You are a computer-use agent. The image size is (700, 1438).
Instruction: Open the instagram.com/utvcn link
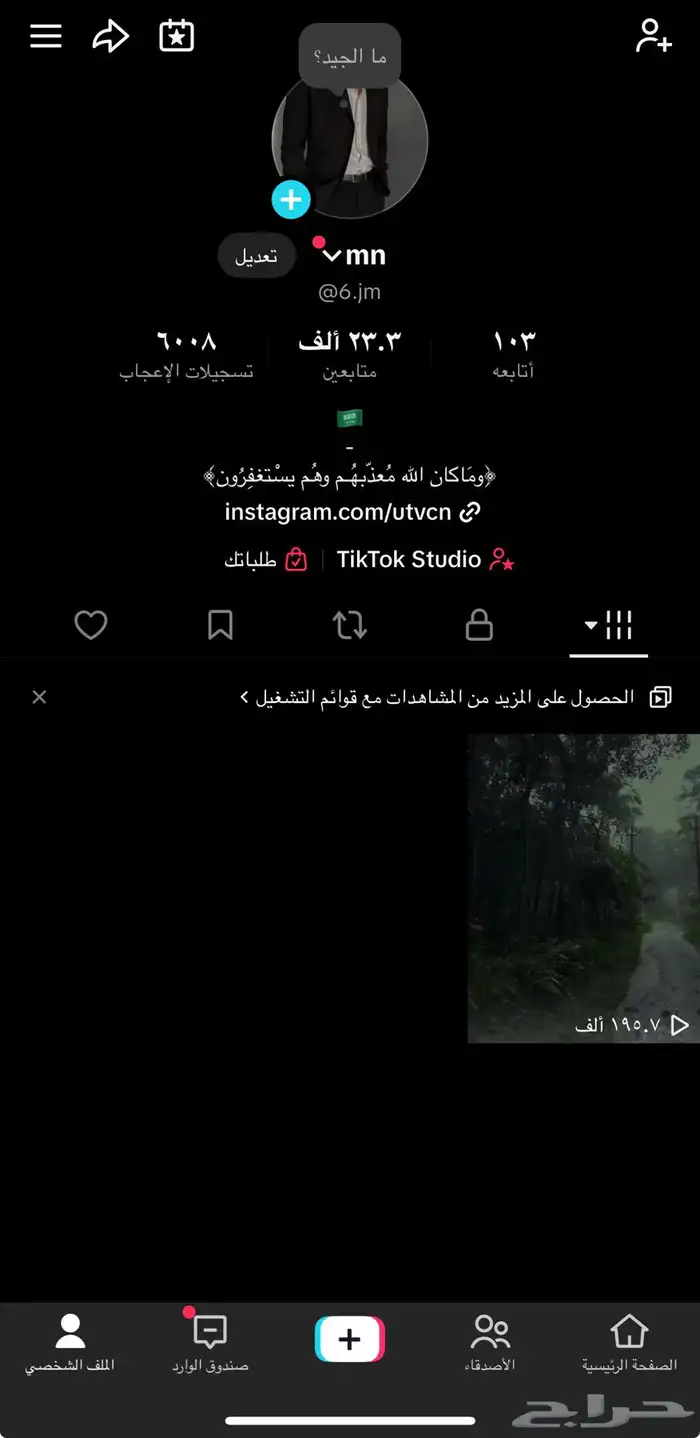[352, 512]
